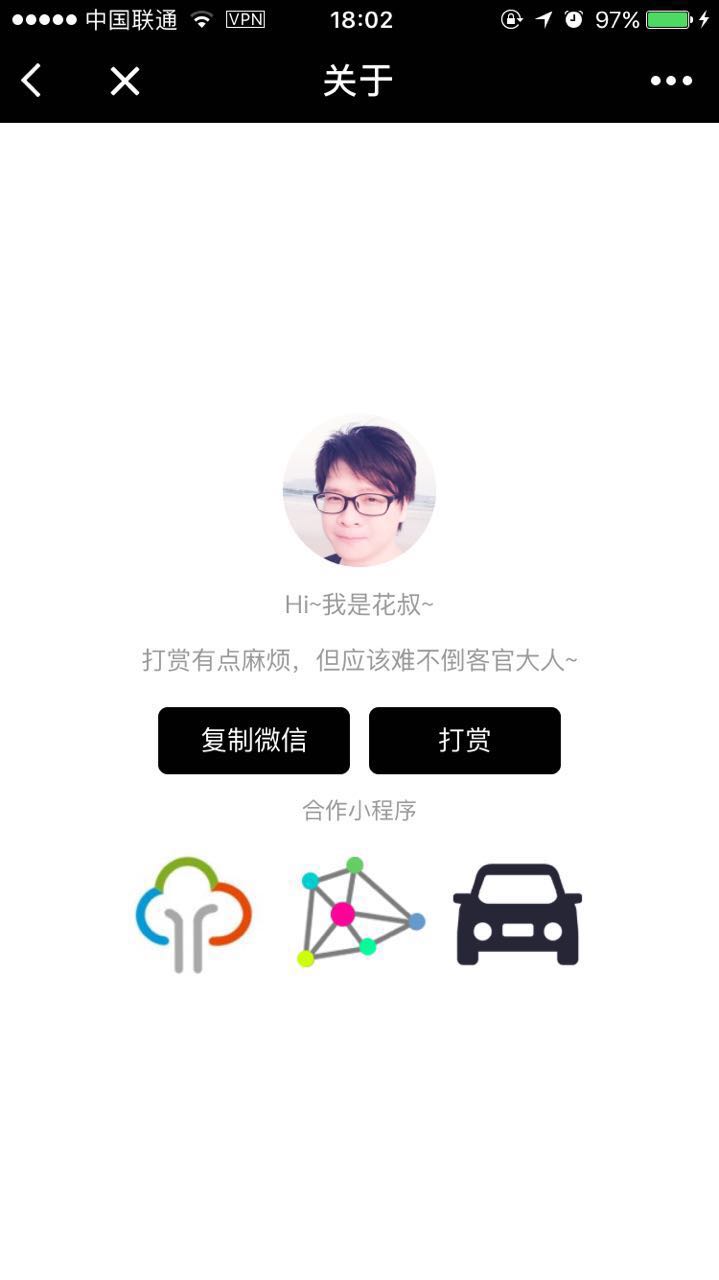Open the tree logo partner mini program

tap(194, 914)
